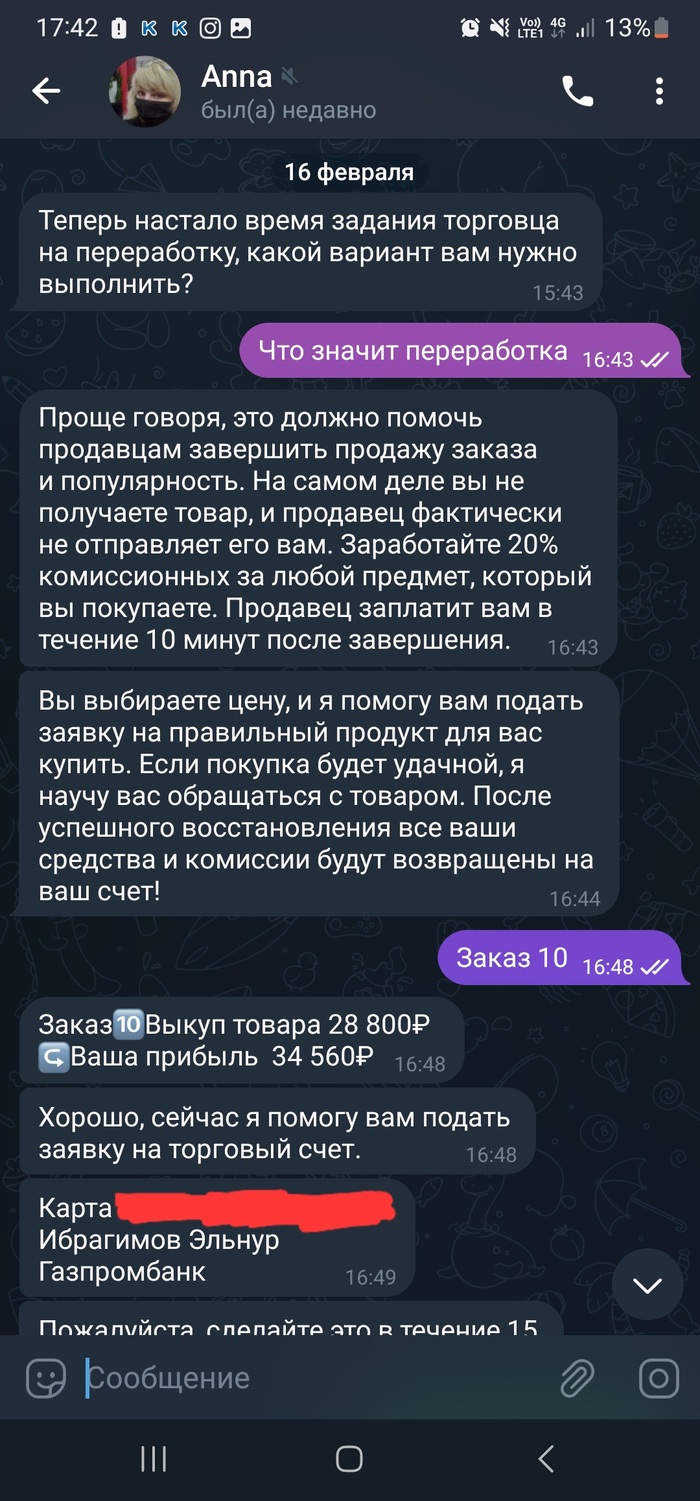Open the sticker and emoji panel

[46, 1378]
